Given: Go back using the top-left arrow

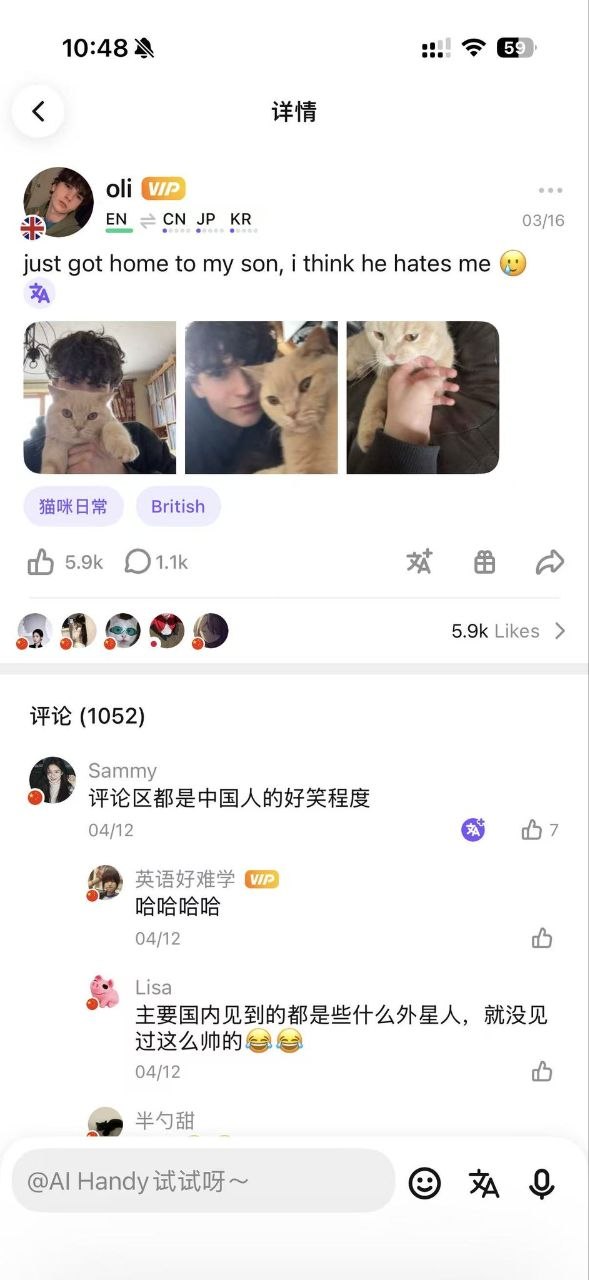Looking at the screenshot, I should 38,111.
